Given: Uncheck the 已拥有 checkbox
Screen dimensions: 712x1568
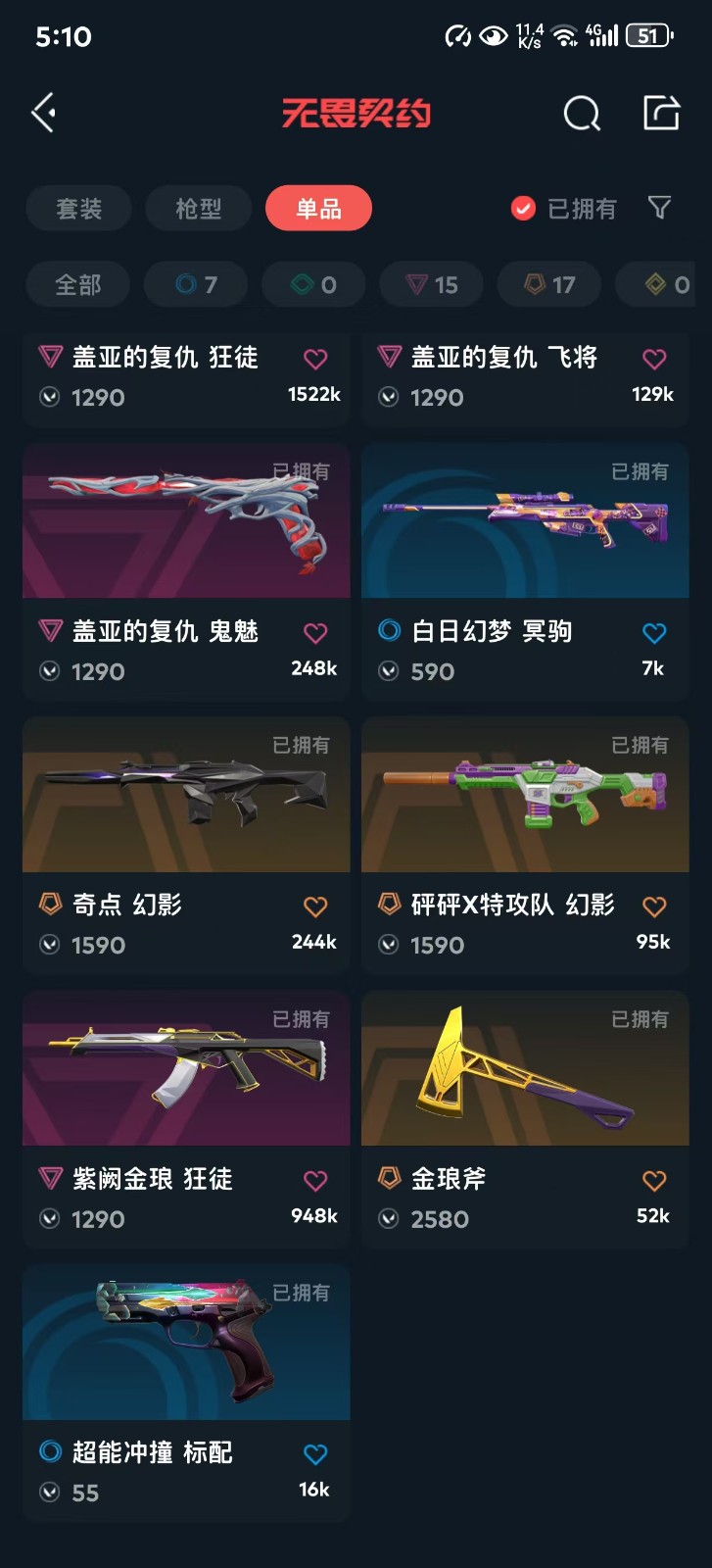Looking at the screenshot, I should click(524, 209).
